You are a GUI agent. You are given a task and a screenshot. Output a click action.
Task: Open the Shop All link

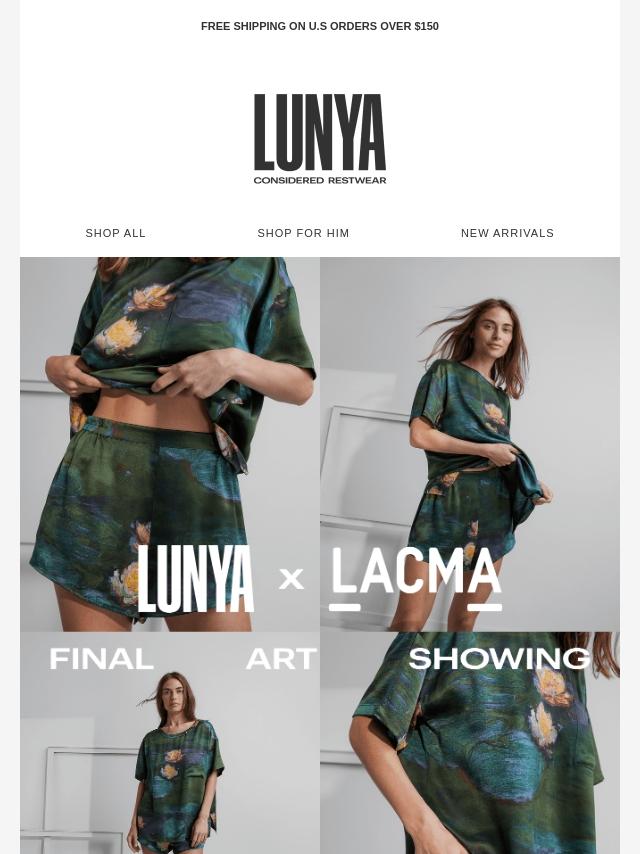pos(116,233)
